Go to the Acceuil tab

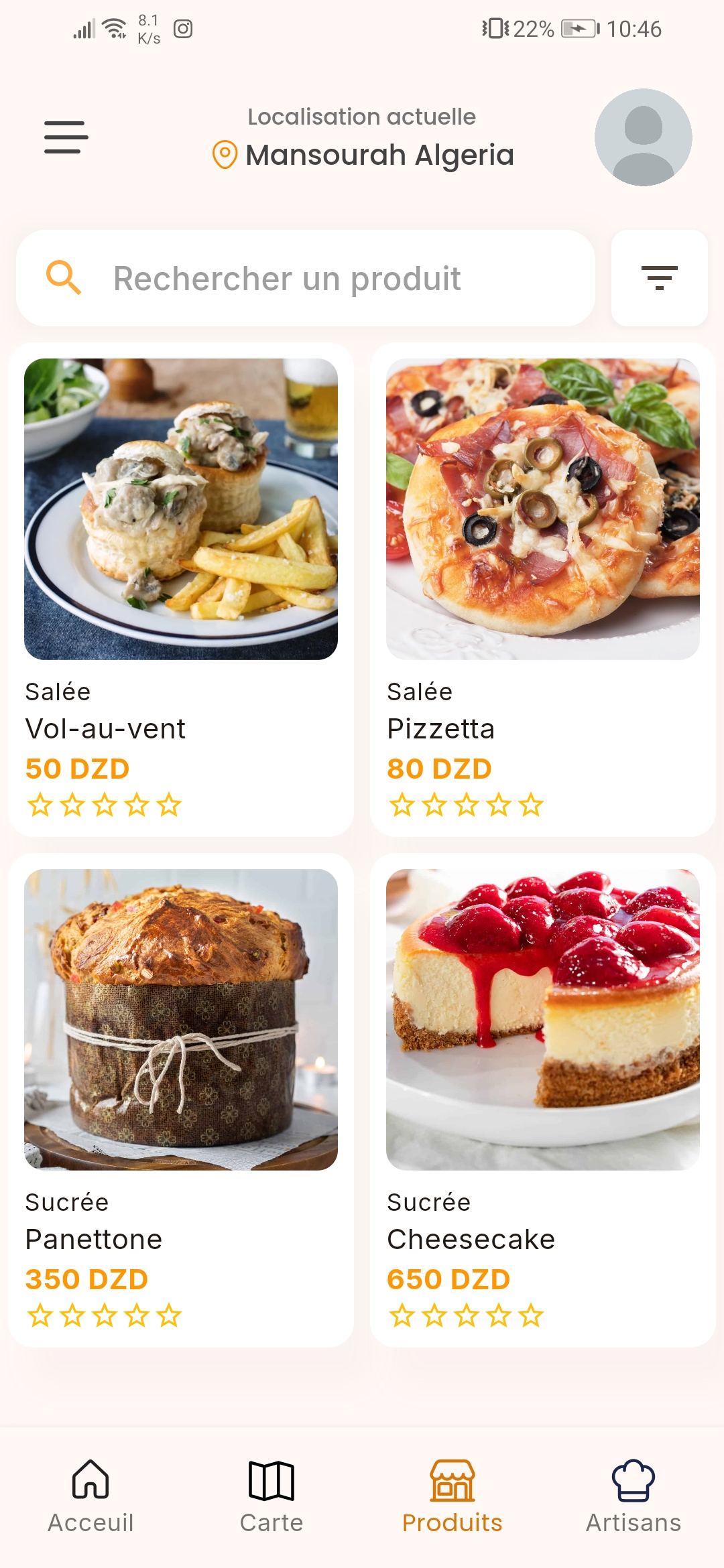click(90, 1497)
